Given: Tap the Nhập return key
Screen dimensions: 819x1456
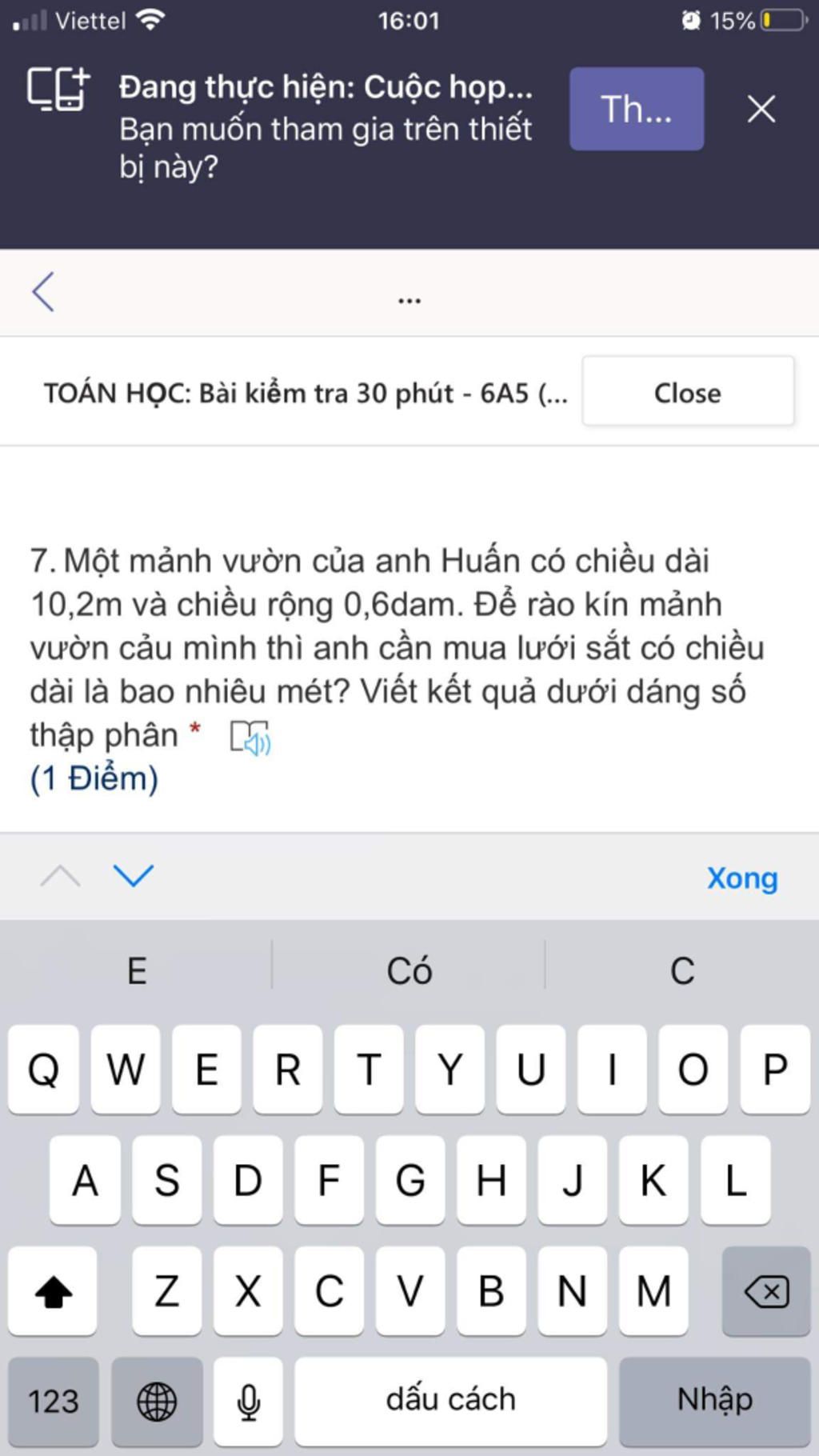Looking at the screenshot, I should [714, 1400].
